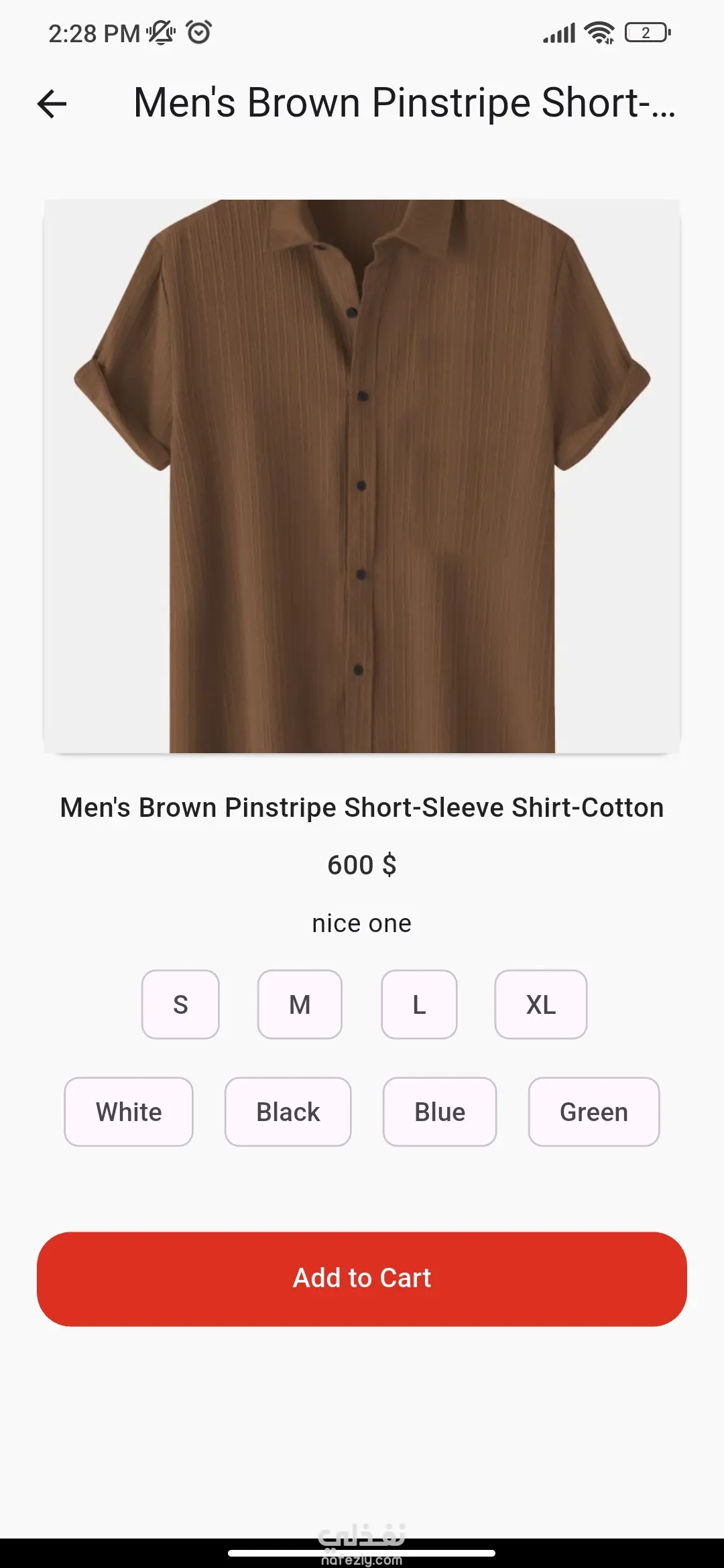Pick the Blue color option
The image size is (724, 1568).
[440, 1112]
